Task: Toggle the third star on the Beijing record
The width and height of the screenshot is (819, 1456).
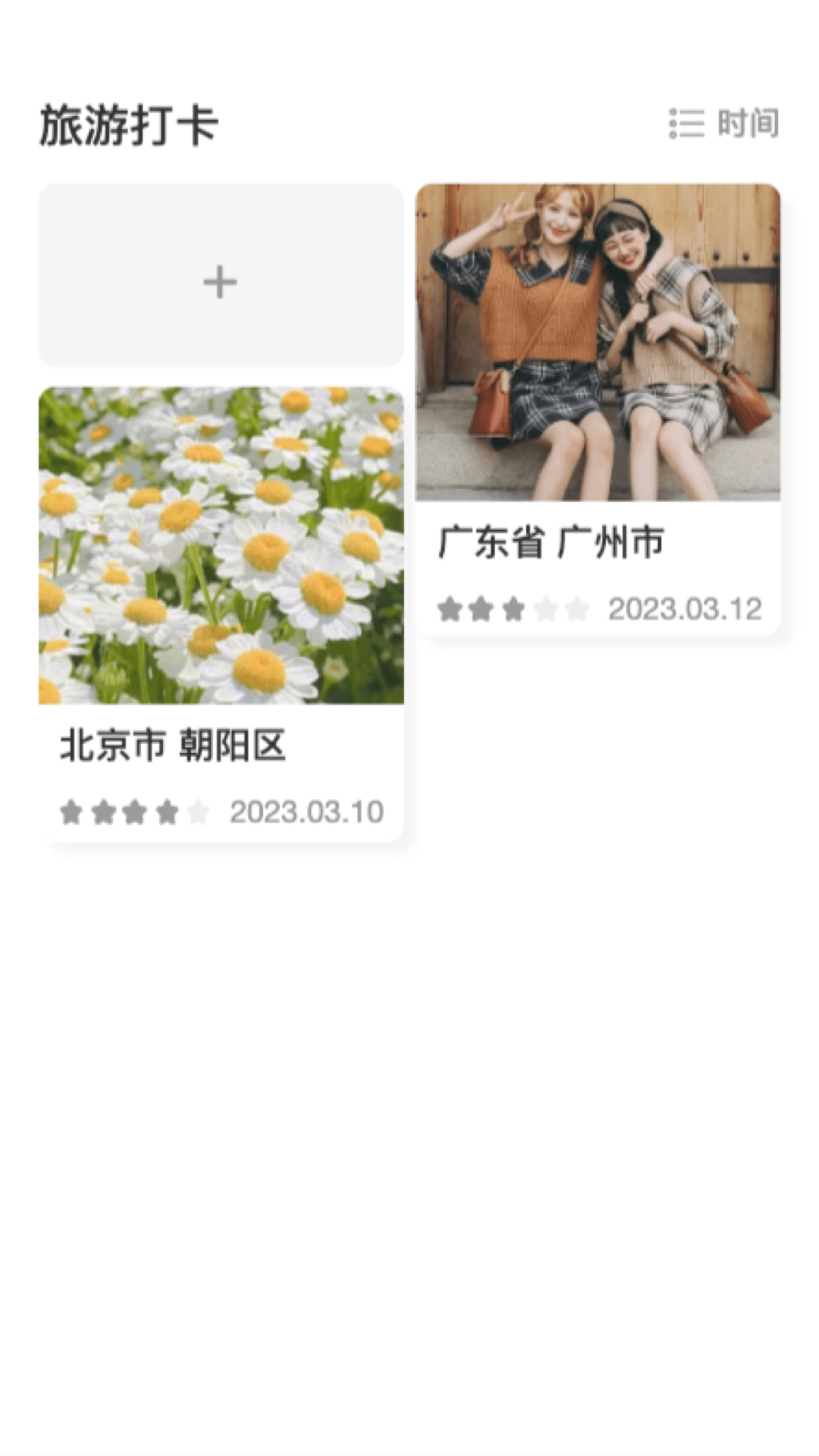Action: [x=136, y=812]
